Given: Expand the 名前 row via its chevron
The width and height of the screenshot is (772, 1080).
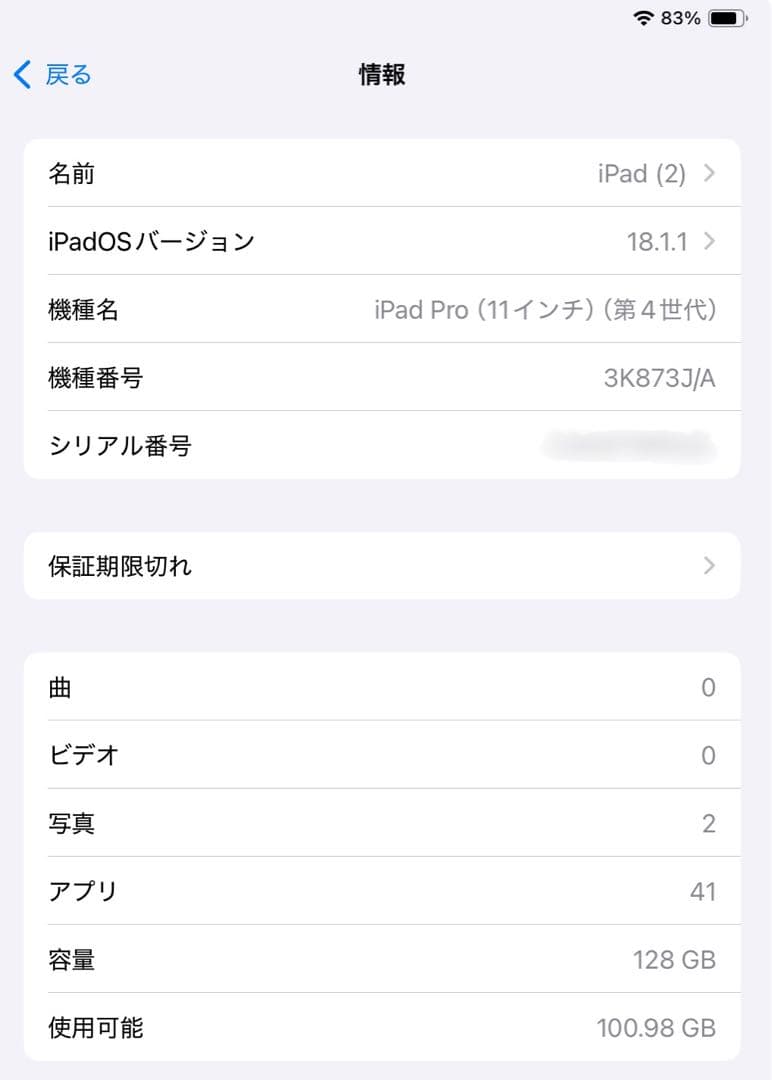Looking at the screenshot, I should click(x=708, y=173).
